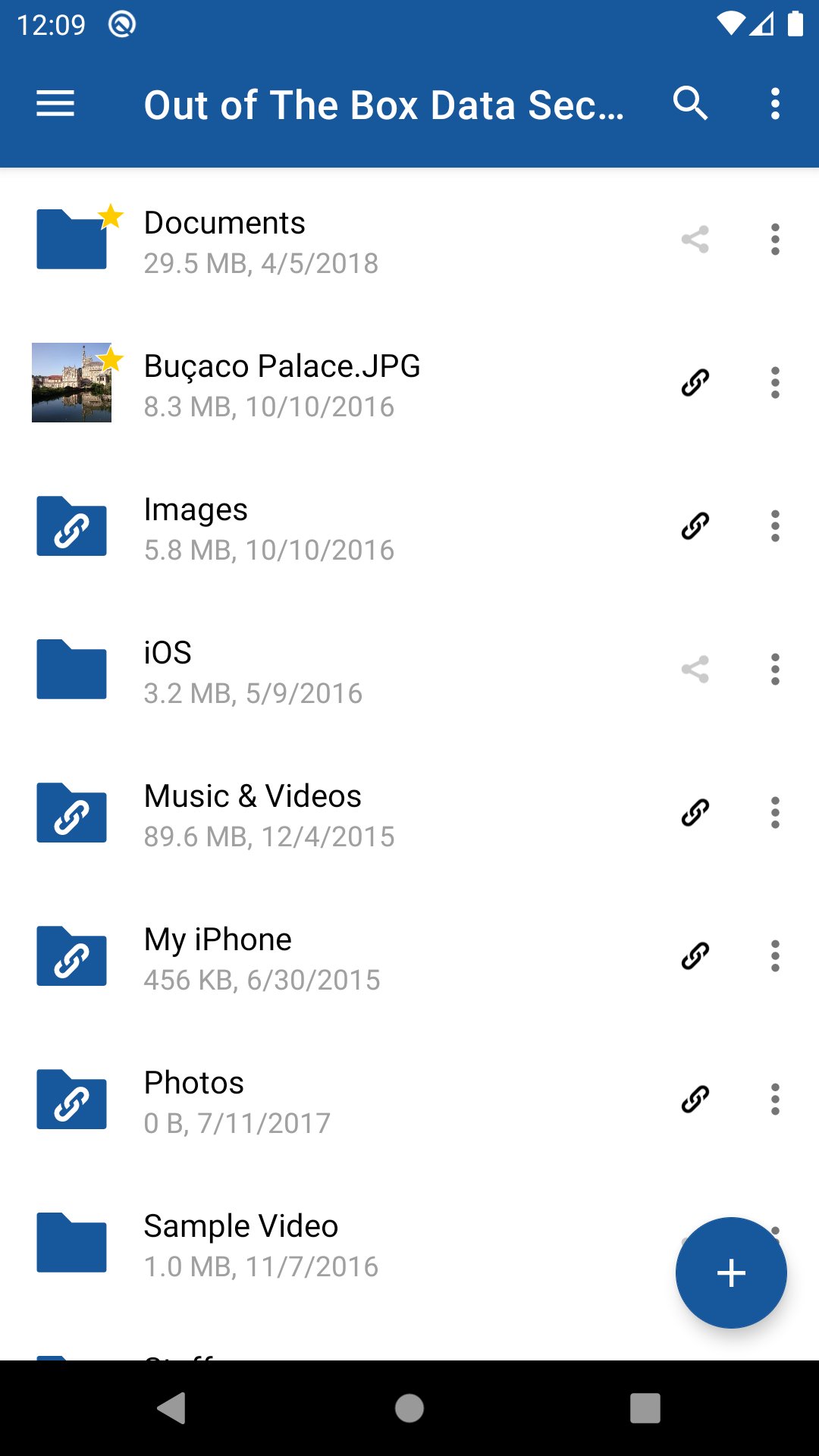Image resolution: width=819 pixels, height=1456 pixels.
Task: Search files in this folder
Action: 690,104
